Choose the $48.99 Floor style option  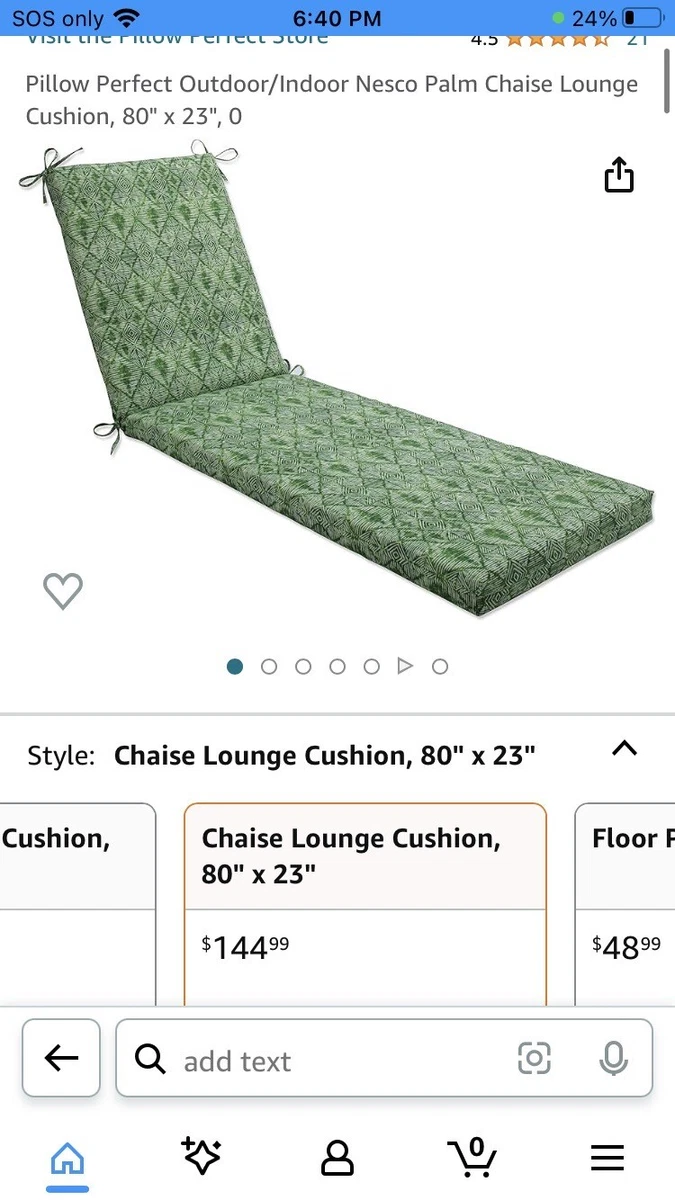(x=625, y=904)
